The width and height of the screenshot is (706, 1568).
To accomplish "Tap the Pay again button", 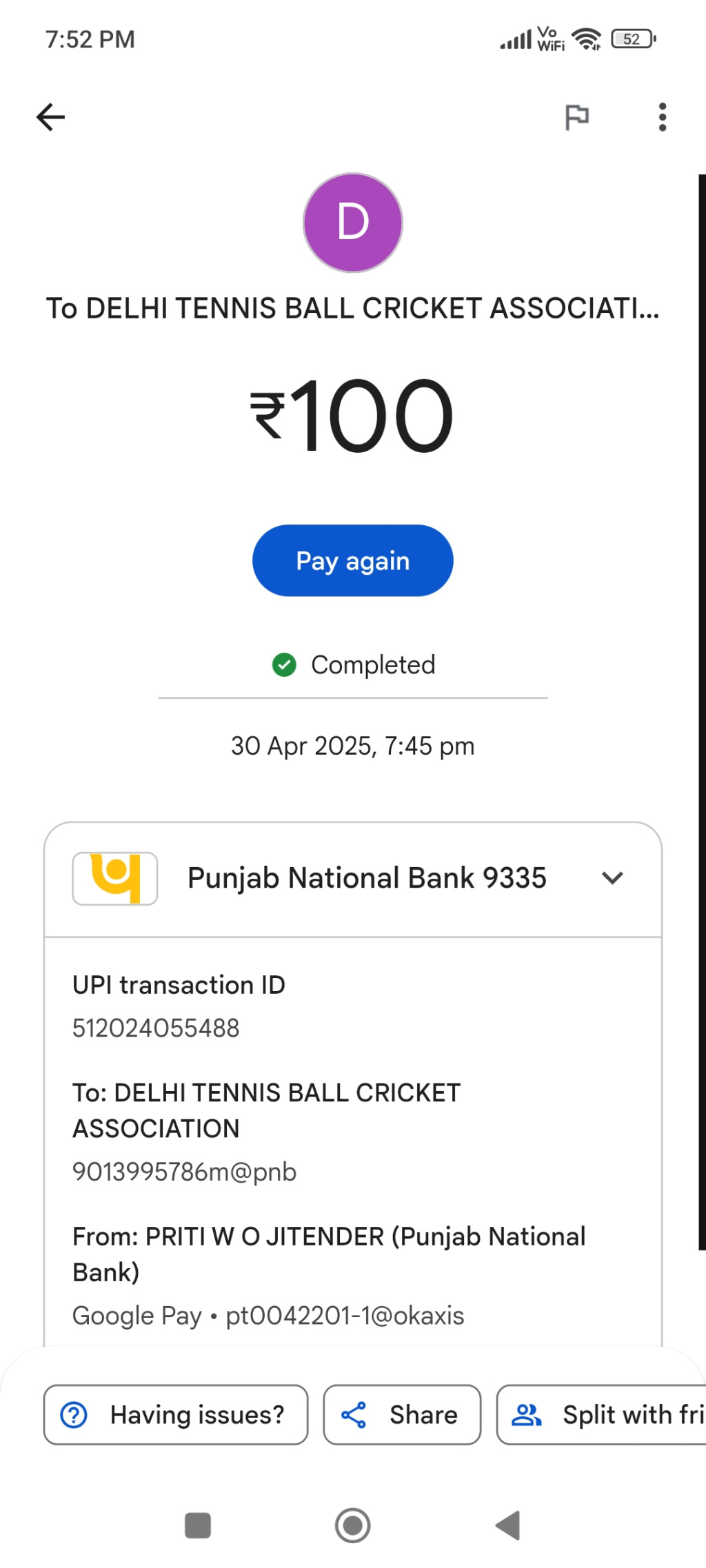I will click(352, 560).
